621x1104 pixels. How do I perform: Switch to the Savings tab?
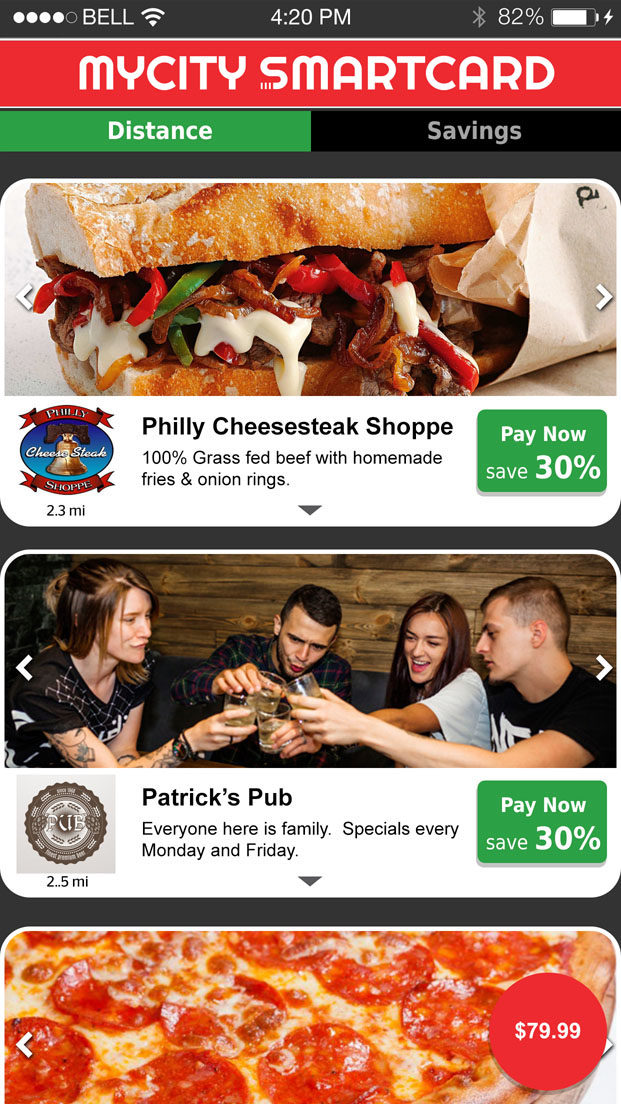click(x=466, y=131)
